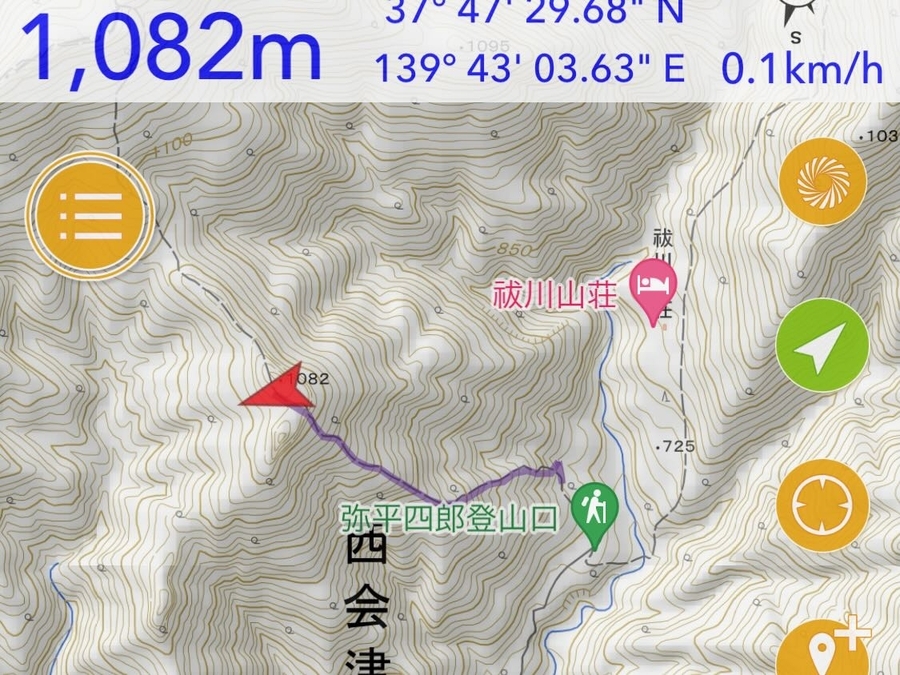Select the 弥平四郎登山口 trailhead marker
This screenshot has height=675, width=900.
[595, 510]
